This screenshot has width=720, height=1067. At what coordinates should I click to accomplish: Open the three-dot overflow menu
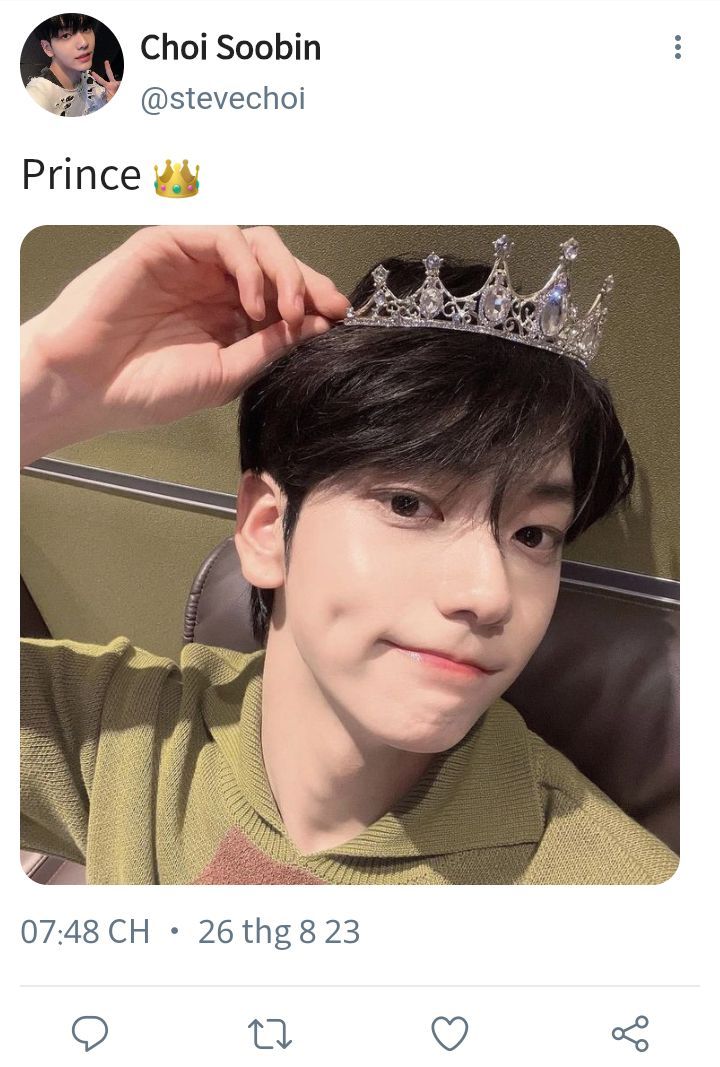tap(678, 47)
